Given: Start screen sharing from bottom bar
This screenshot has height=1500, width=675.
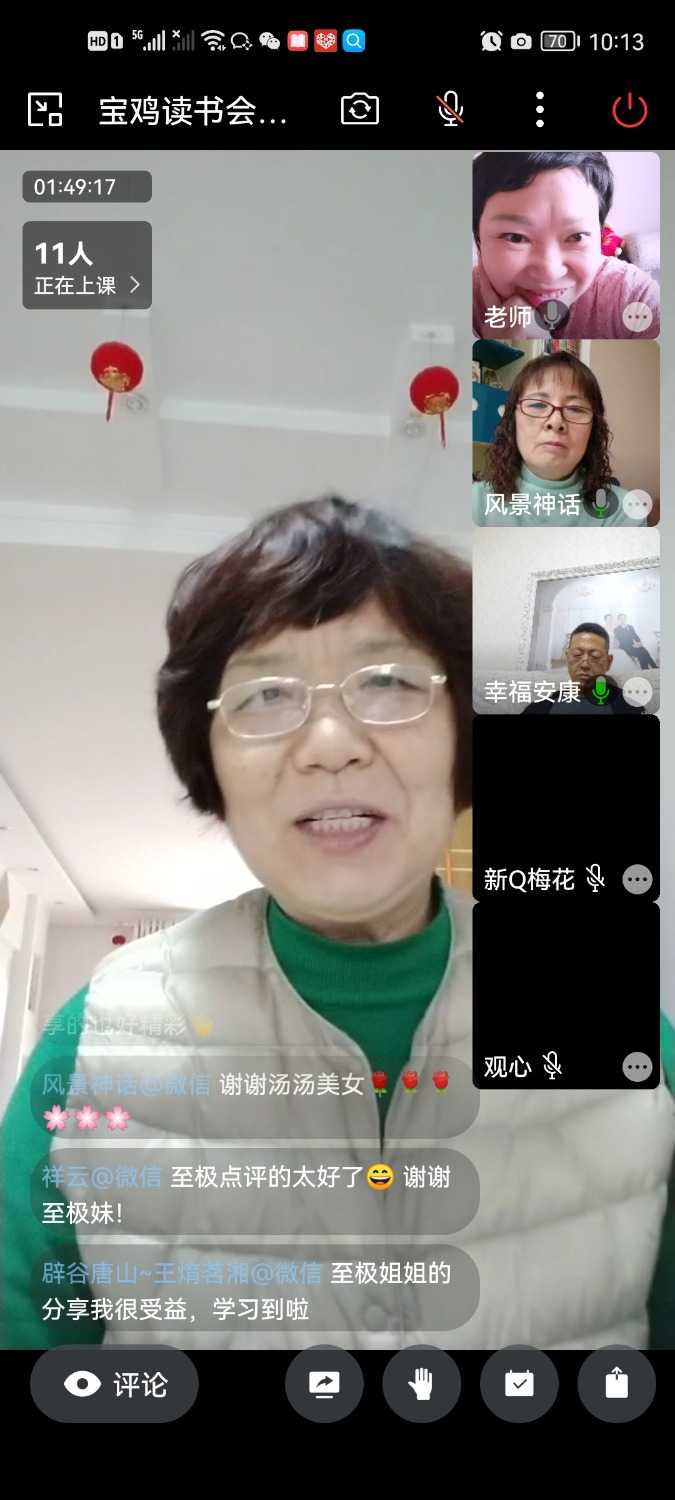Looking at the screenshot, I should click(x=324, y=1384).
